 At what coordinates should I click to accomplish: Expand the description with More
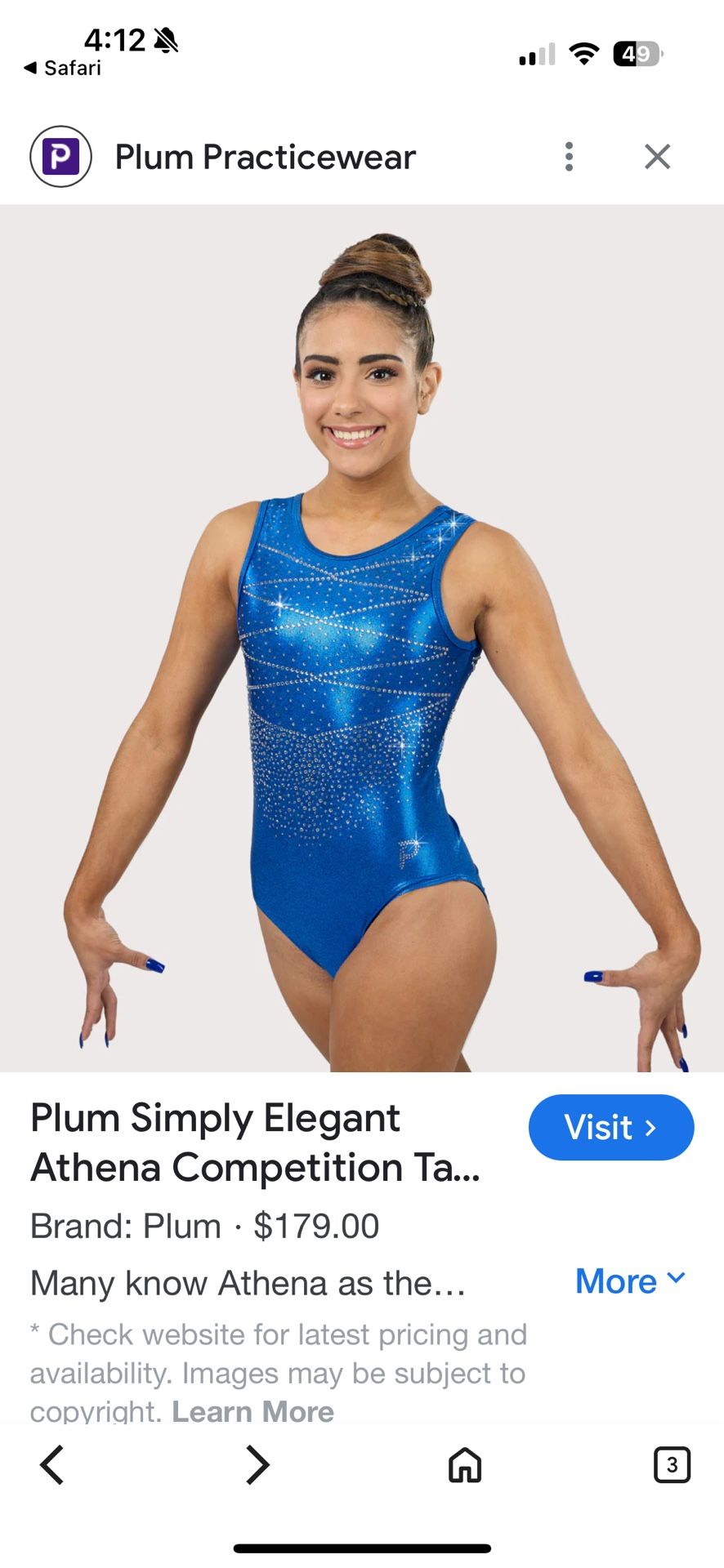(630, 1281)
